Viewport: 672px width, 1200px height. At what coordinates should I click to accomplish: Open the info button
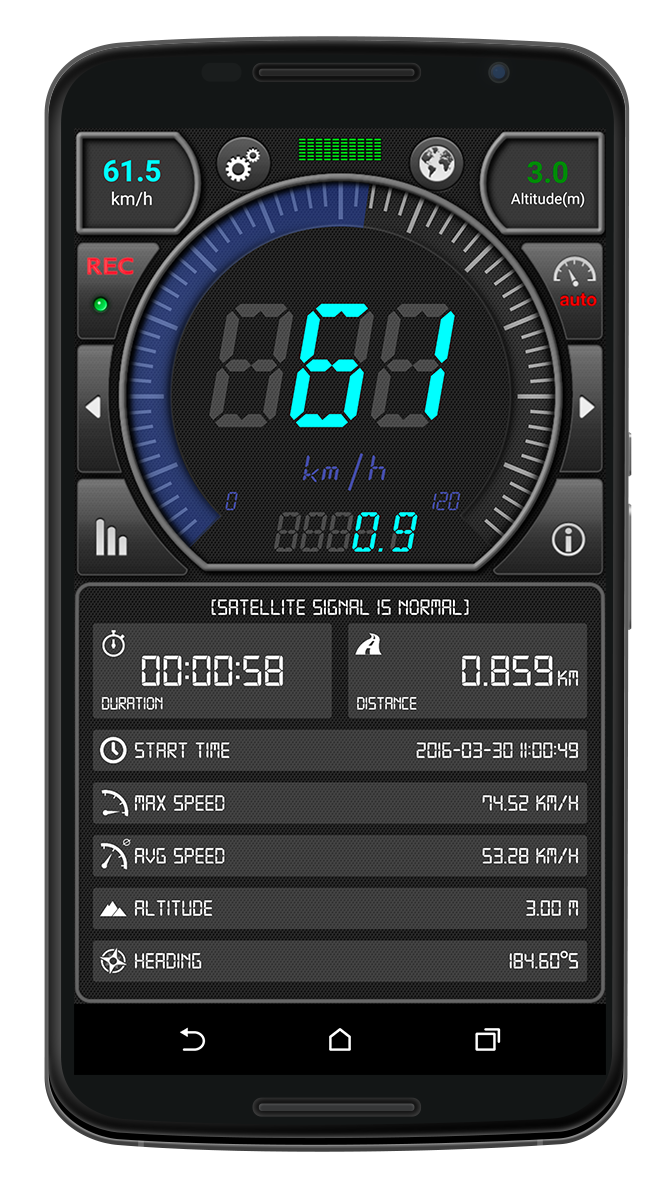click(568, 540)
